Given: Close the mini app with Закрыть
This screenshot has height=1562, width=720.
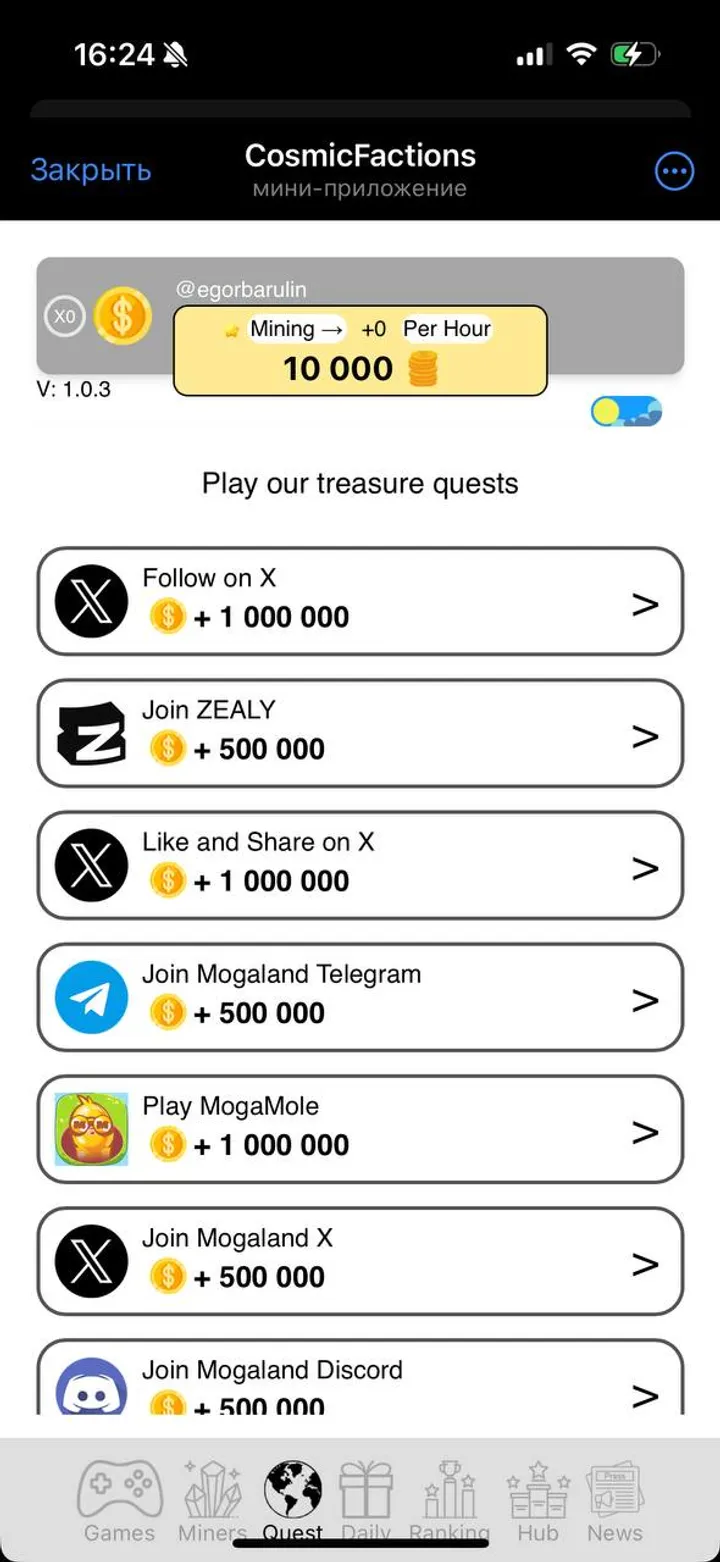Looking at the screenshot, I should (x=91, y=170).
